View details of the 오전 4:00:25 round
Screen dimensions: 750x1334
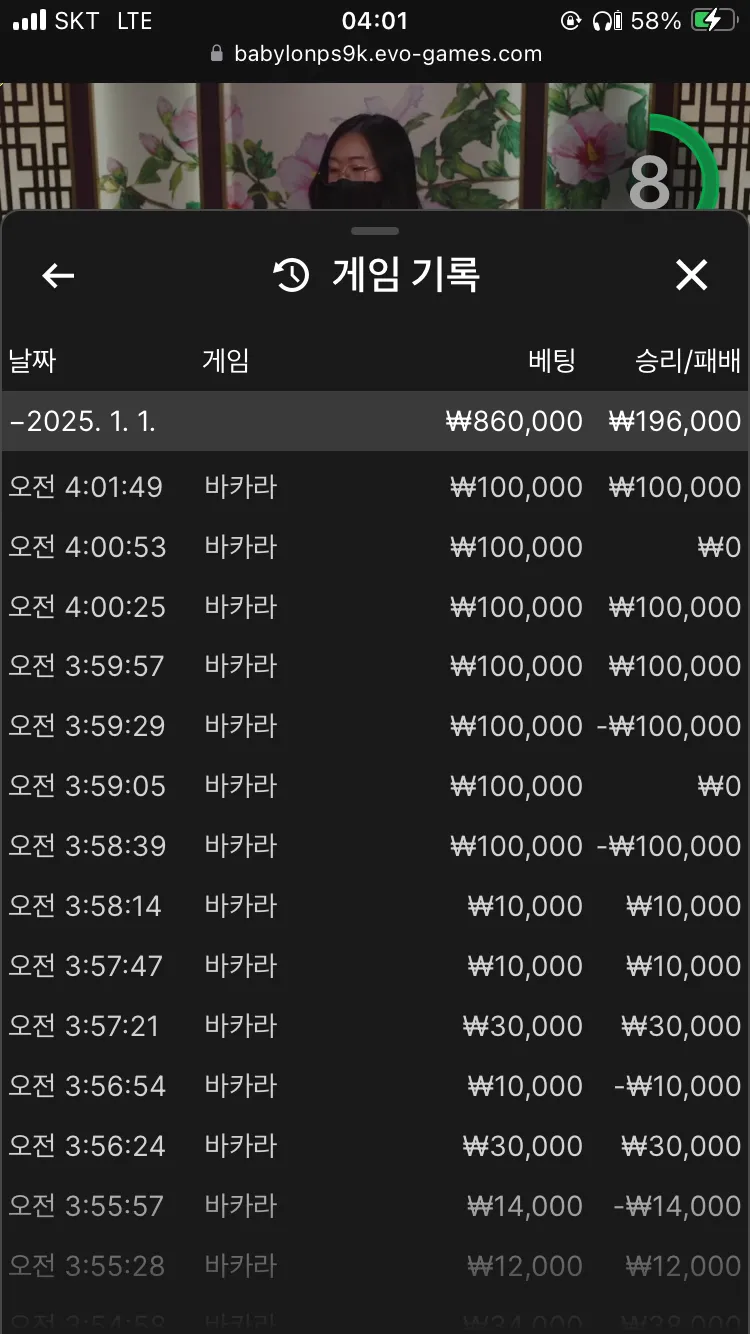click(375, 607)
